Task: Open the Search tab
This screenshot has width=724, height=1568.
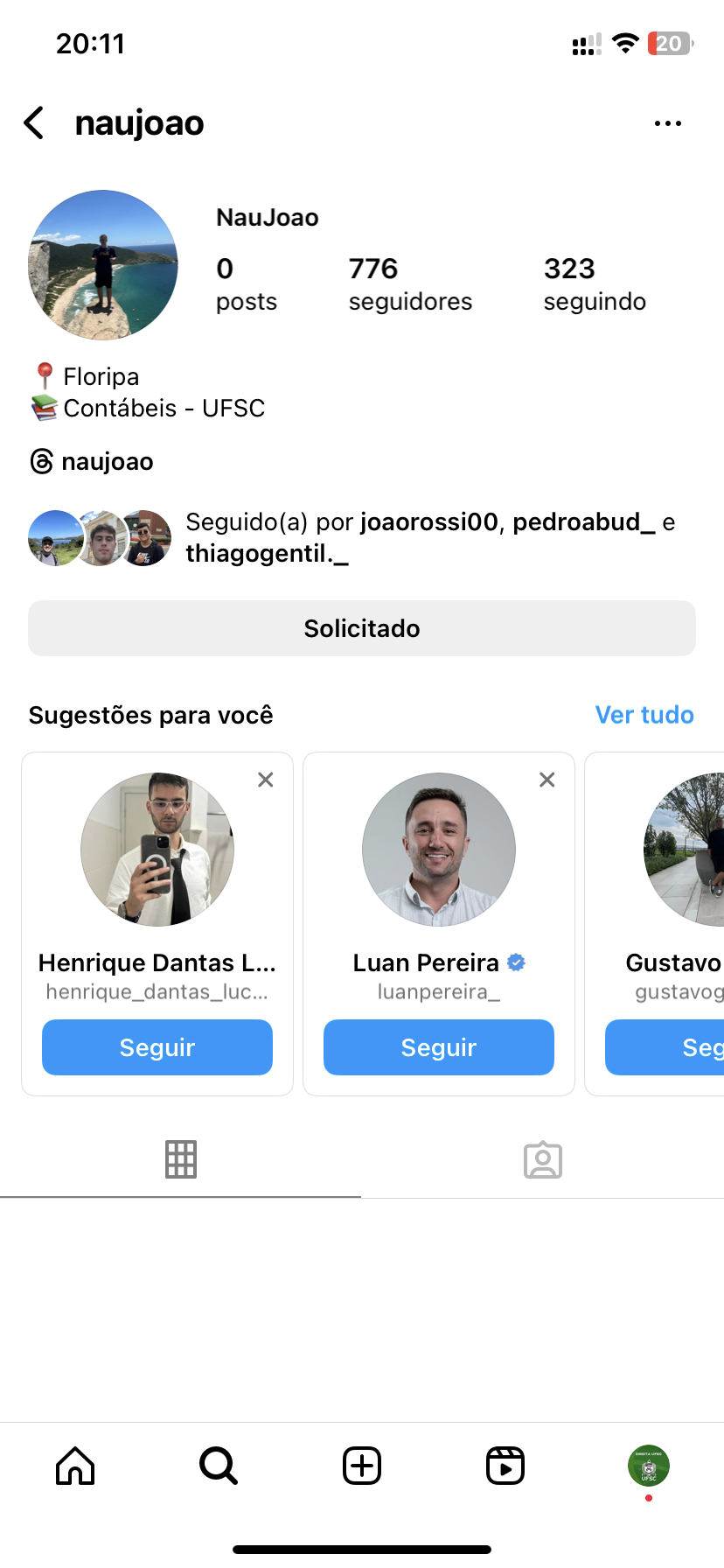Action: [218, 1466]
